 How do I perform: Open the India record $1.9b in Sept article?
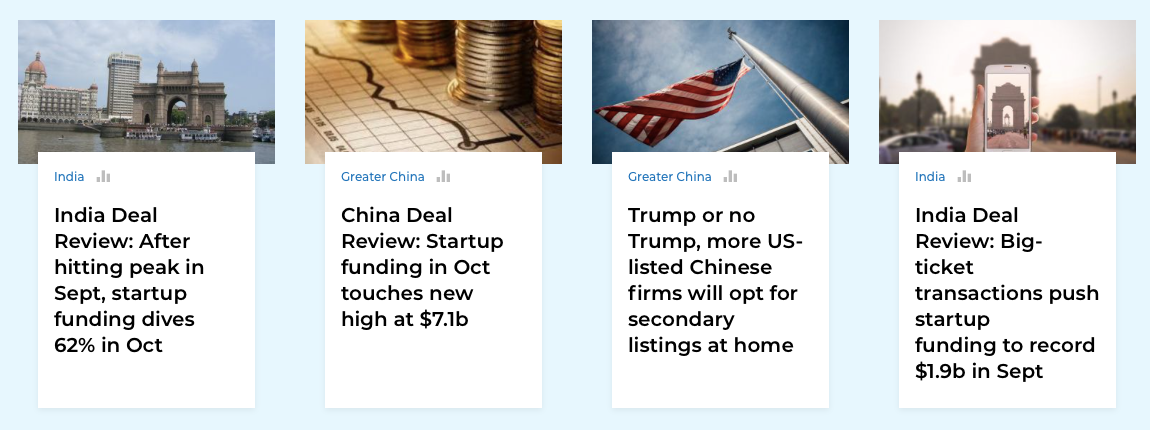click(1006, 293)
